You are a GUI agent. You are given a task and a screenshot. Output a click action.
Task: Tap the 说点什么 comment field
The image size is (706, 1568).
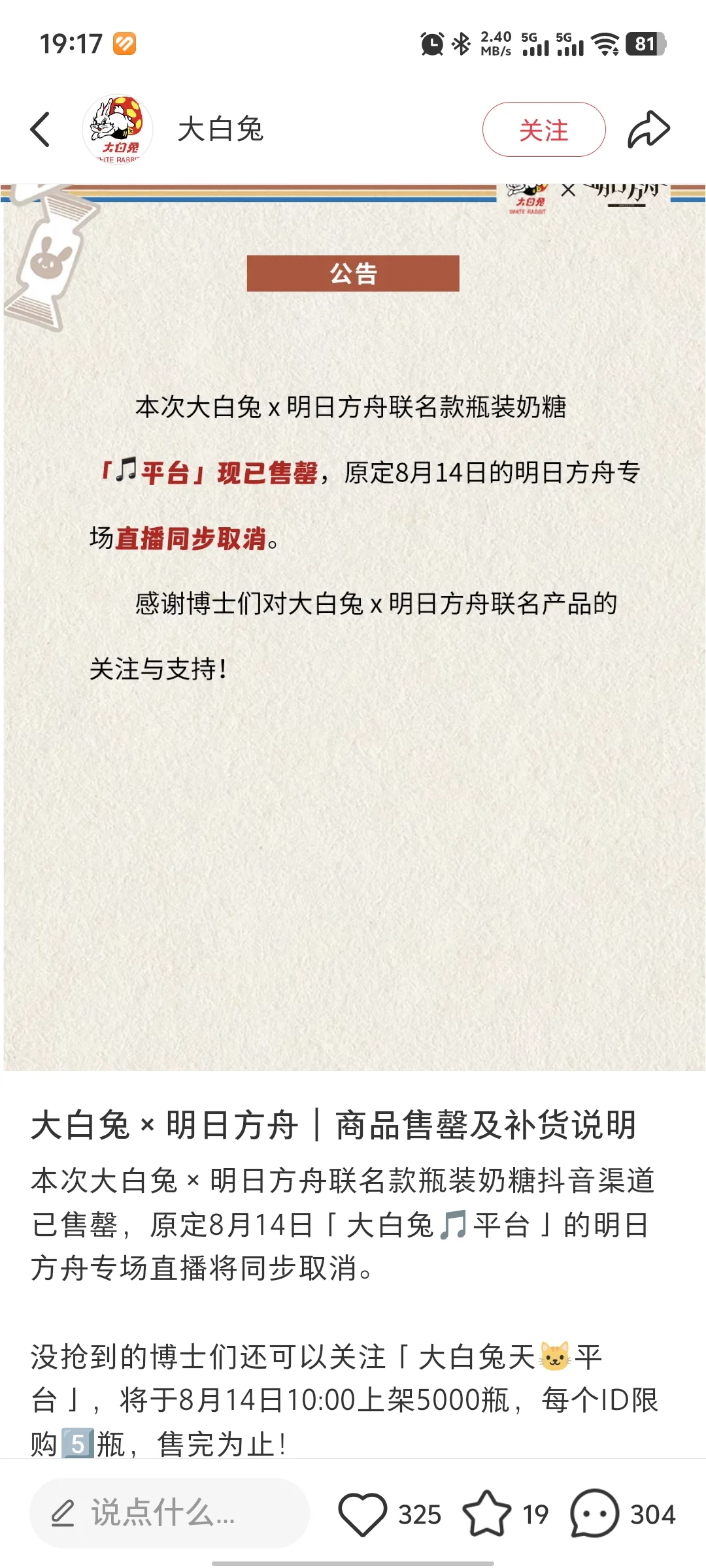(169, 1513)
